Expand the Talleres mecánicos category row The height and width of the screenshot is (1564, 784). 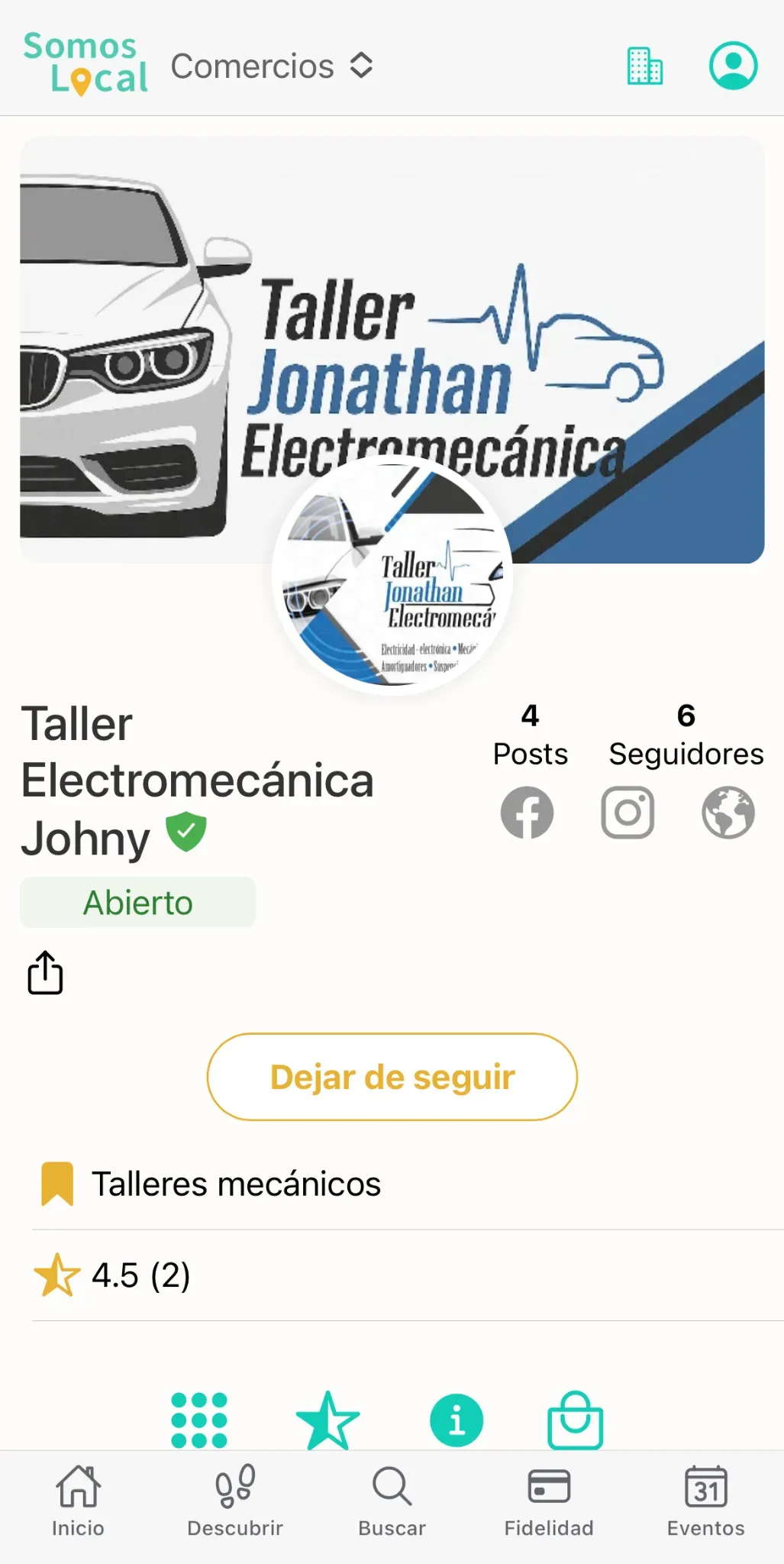click(x=237, y=1184)
